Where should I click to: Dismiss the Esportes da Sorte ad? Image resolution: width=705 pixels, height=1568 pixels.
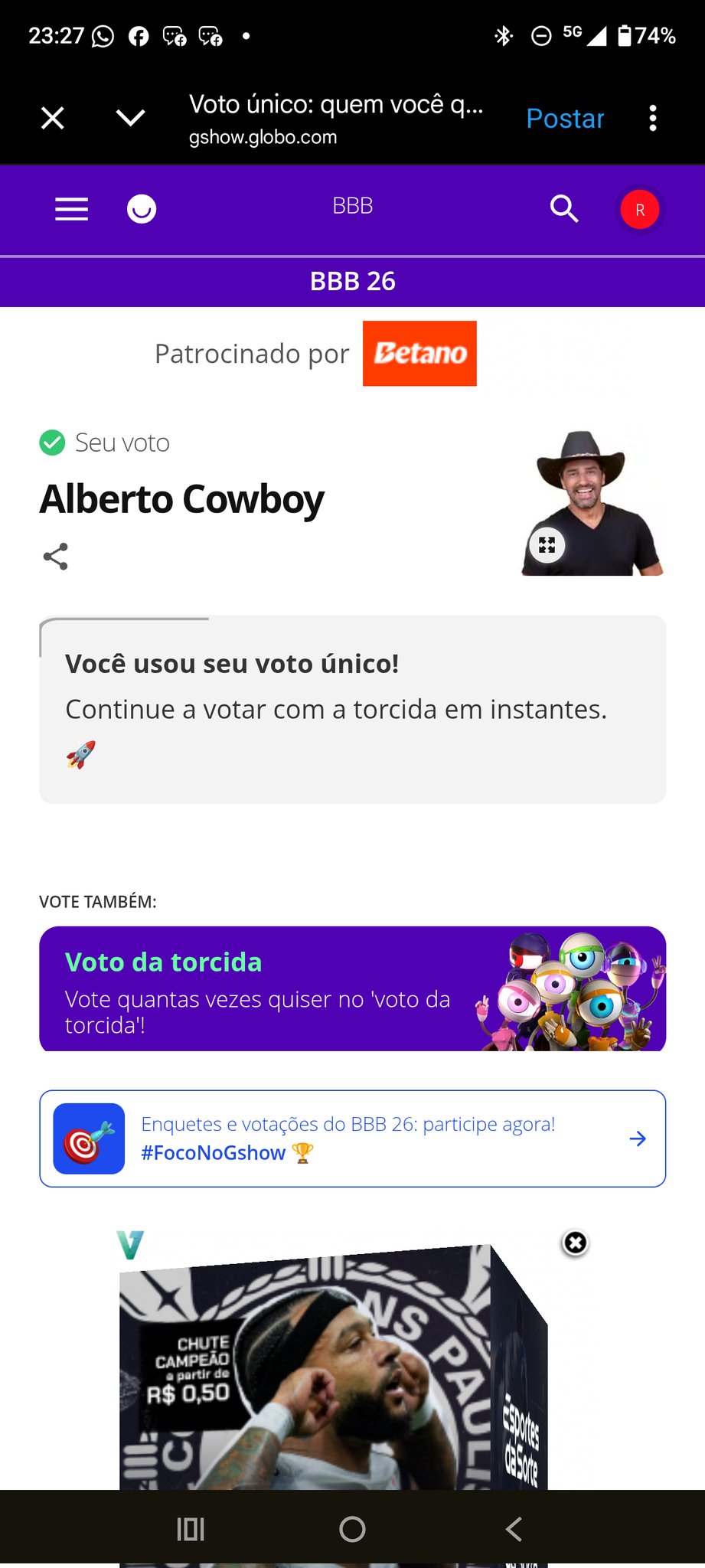[x=575, y=1243]
